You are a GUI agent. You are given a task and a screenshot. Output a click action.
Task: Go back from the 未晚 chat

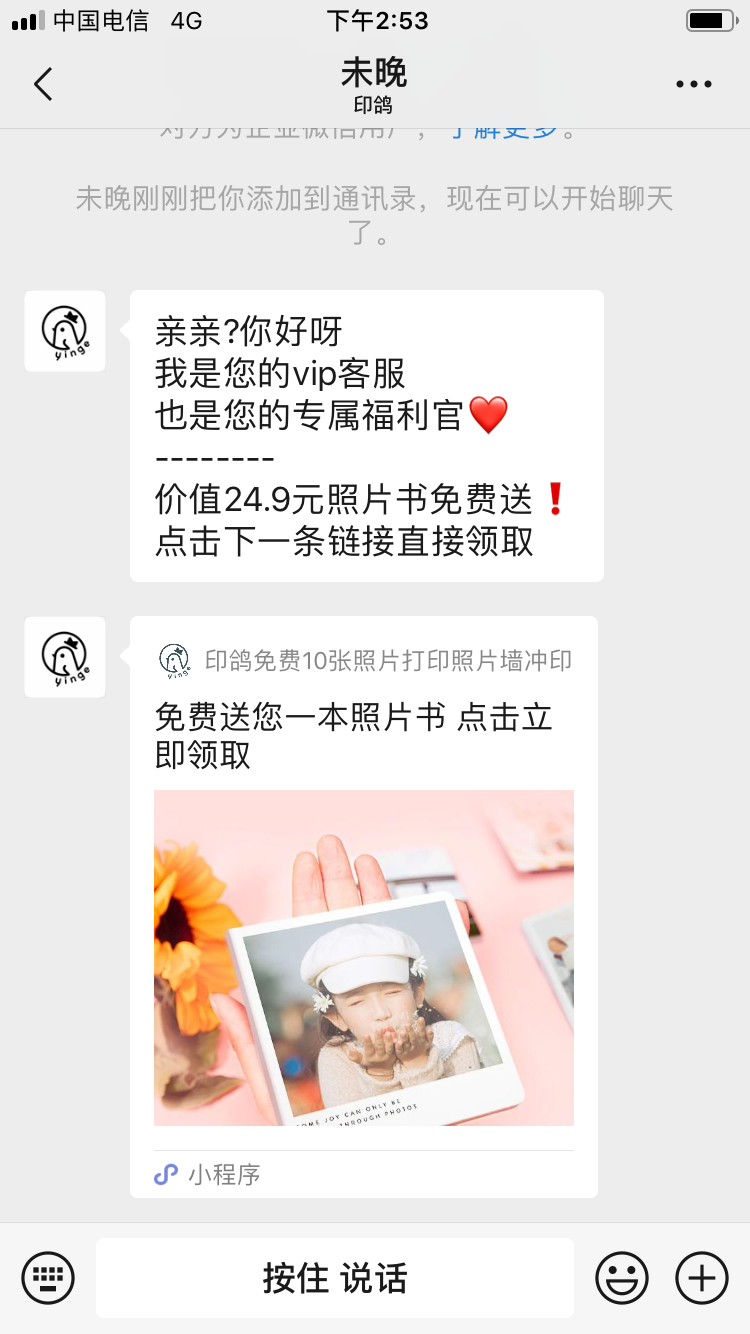click(x=43, y=84)
